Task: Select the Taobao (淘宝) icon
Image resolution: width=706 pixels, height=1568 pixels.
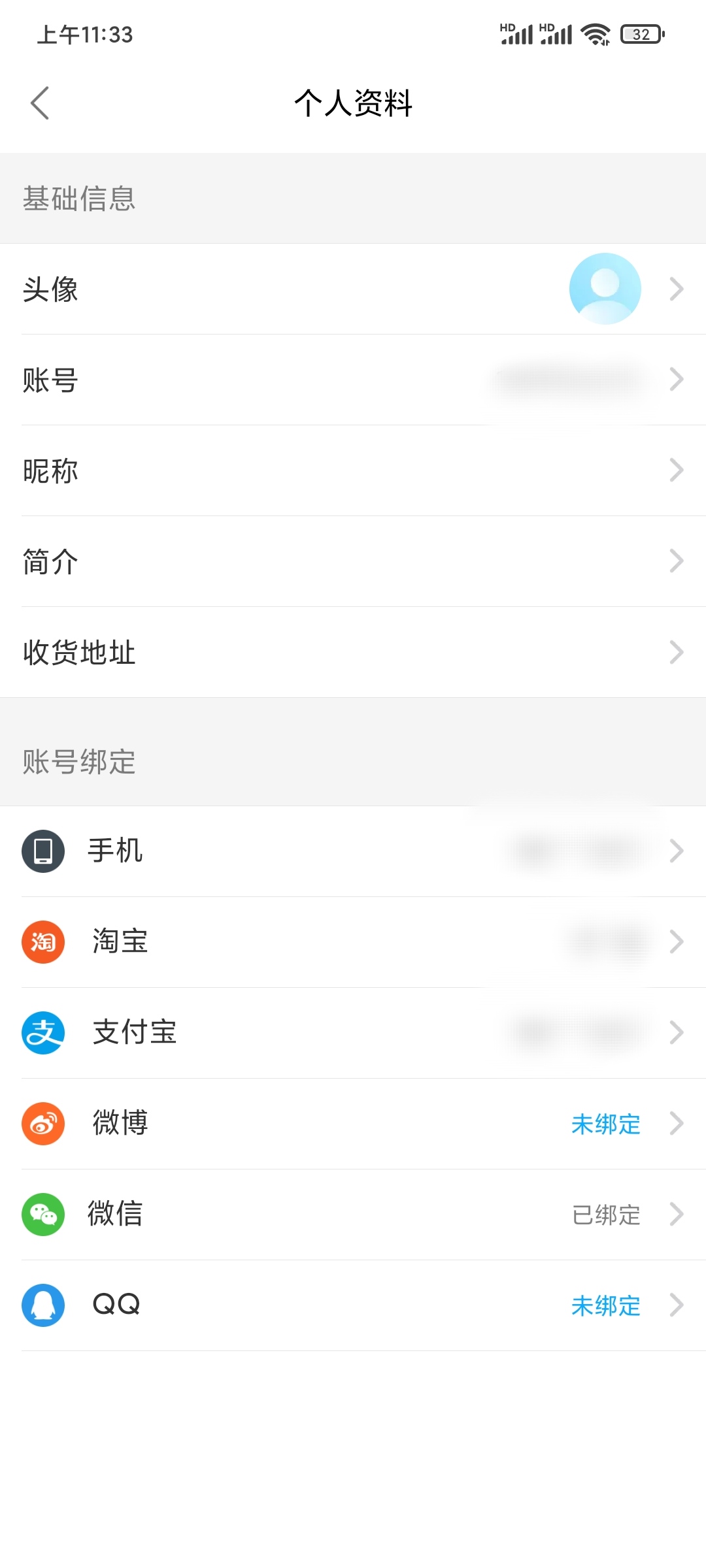Action: tap(42, 941)
